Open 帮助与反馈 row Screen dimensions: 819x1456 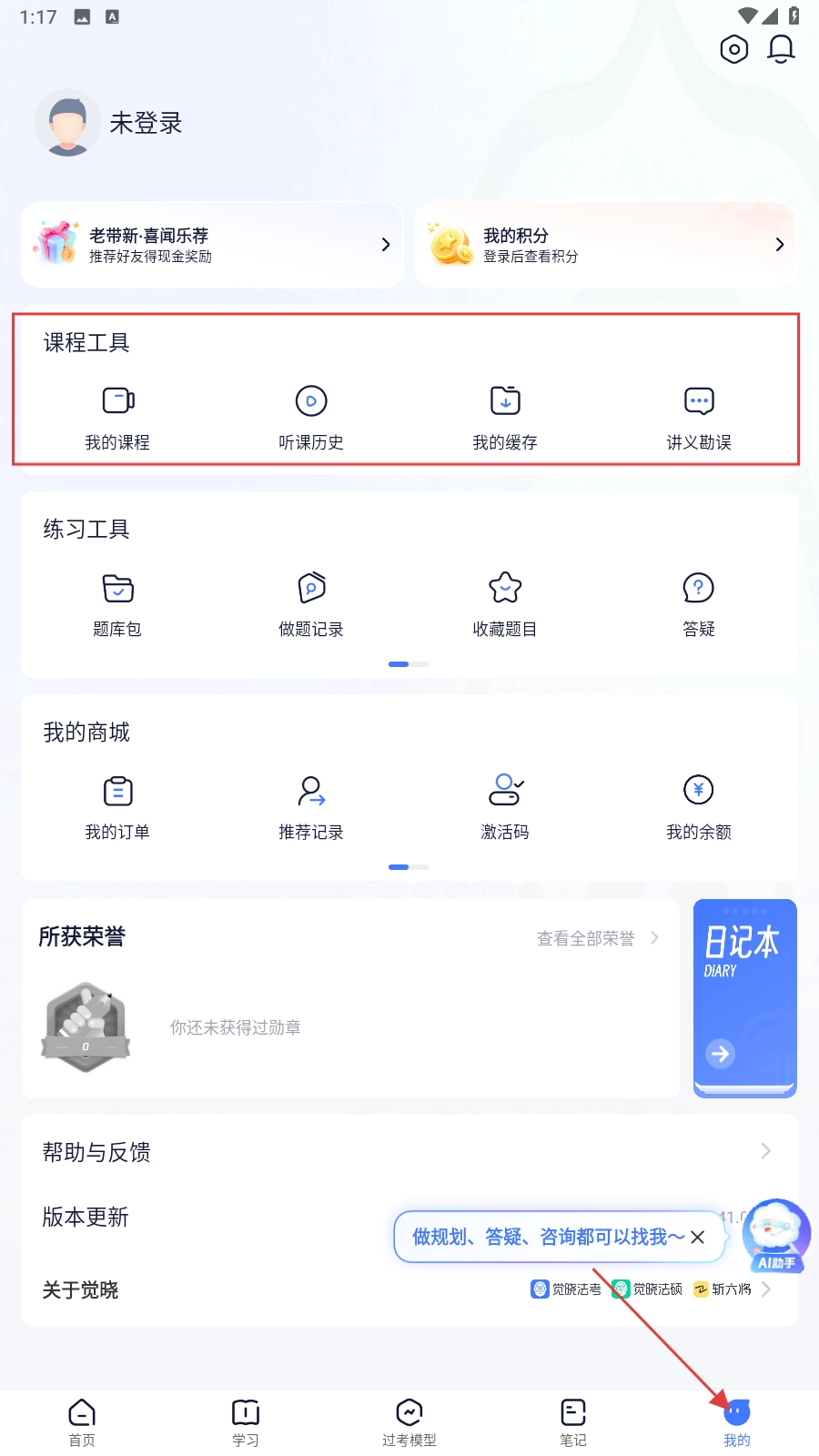(409, 1152)
